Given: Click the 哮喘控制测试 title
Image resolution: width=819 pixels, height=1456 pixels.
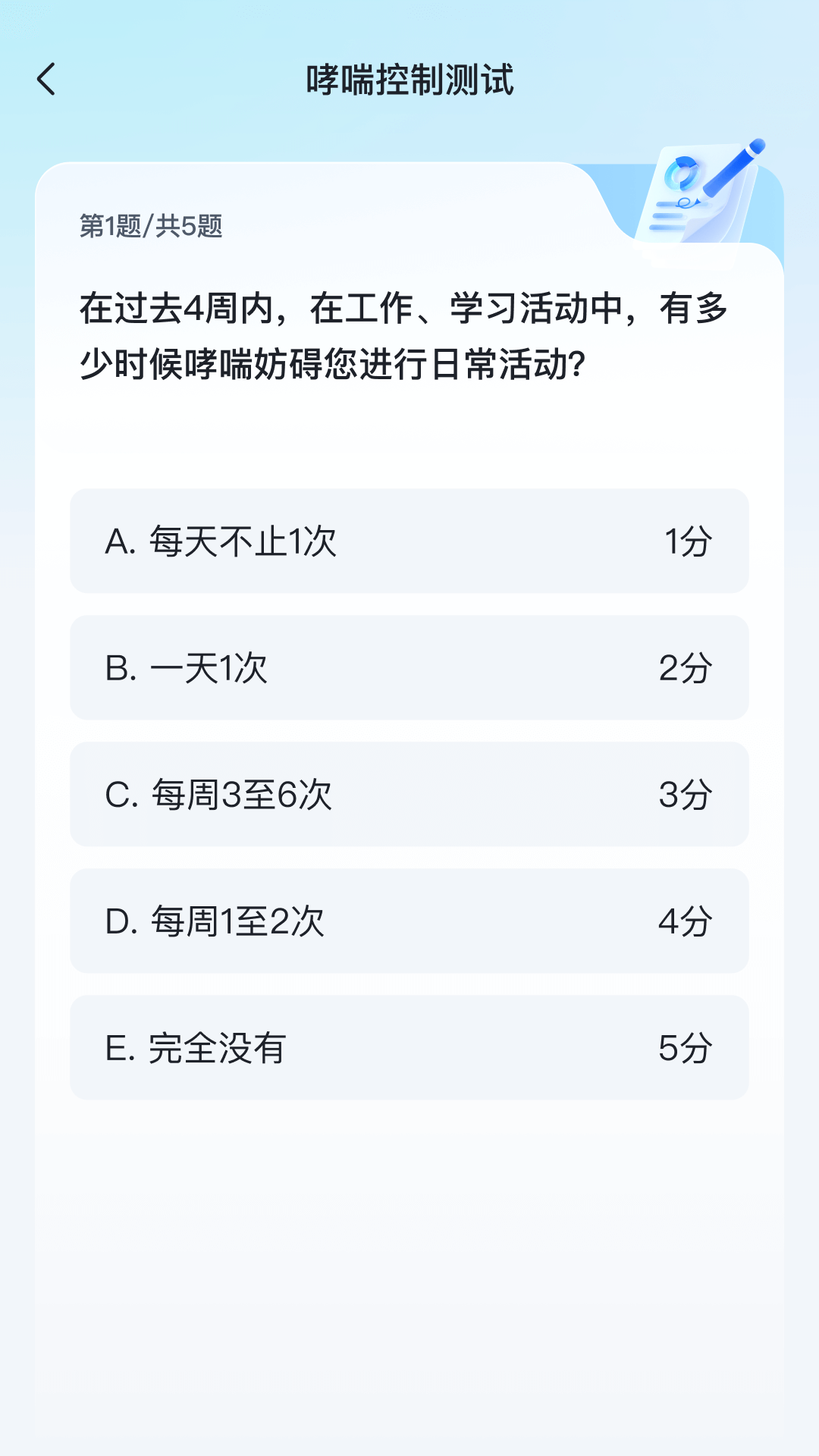Looking at the screenshot, I should tap(409, 81).
